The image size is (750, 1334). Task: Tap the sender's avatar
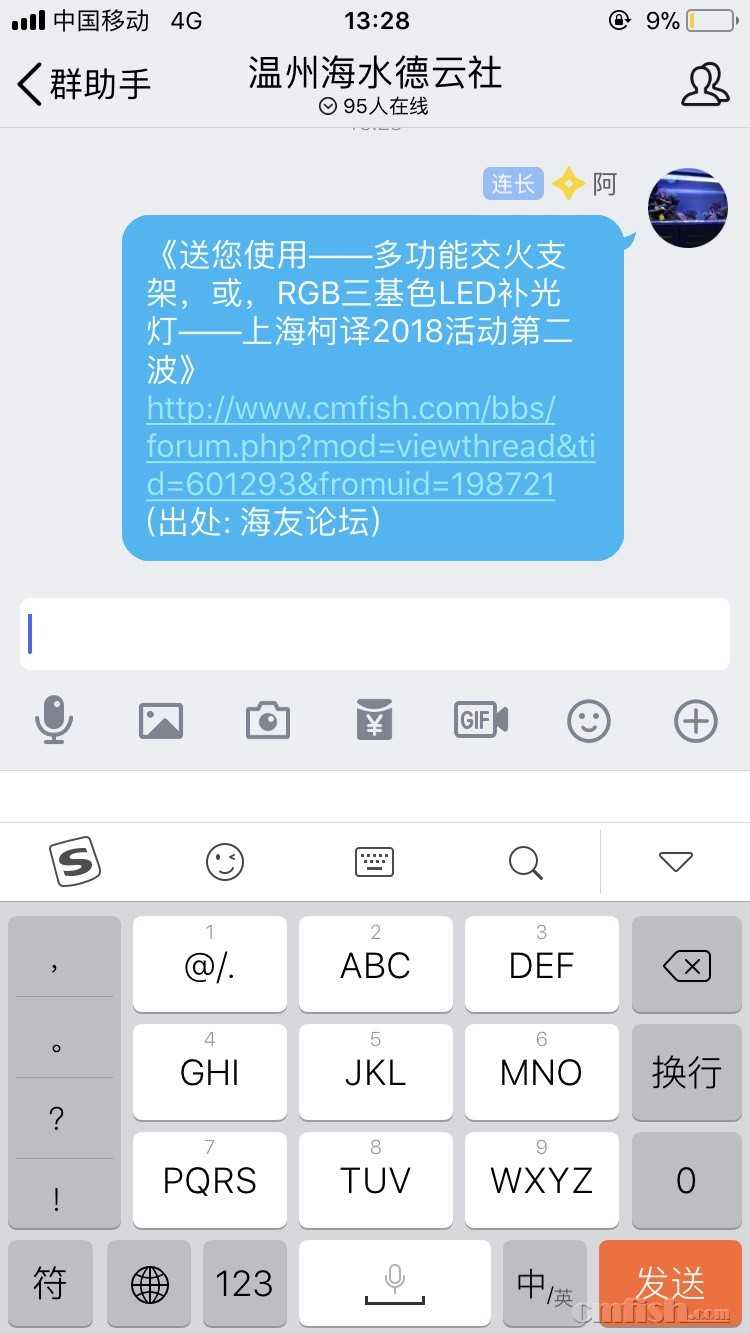[x=687, y=208]
